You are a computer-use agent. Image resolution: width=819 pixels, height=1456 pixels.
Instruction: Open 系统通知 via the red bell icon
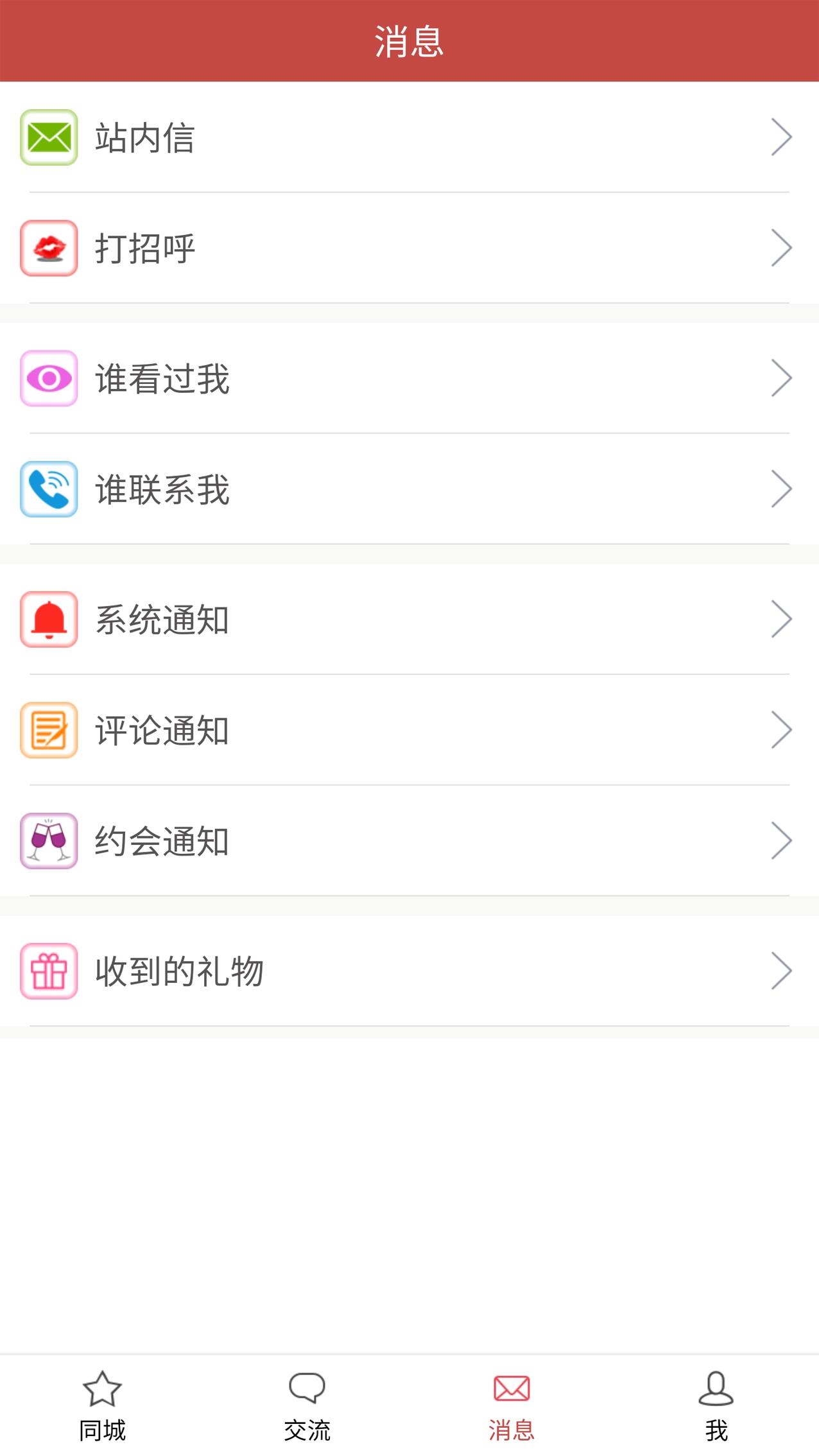(x=48, y=618)
